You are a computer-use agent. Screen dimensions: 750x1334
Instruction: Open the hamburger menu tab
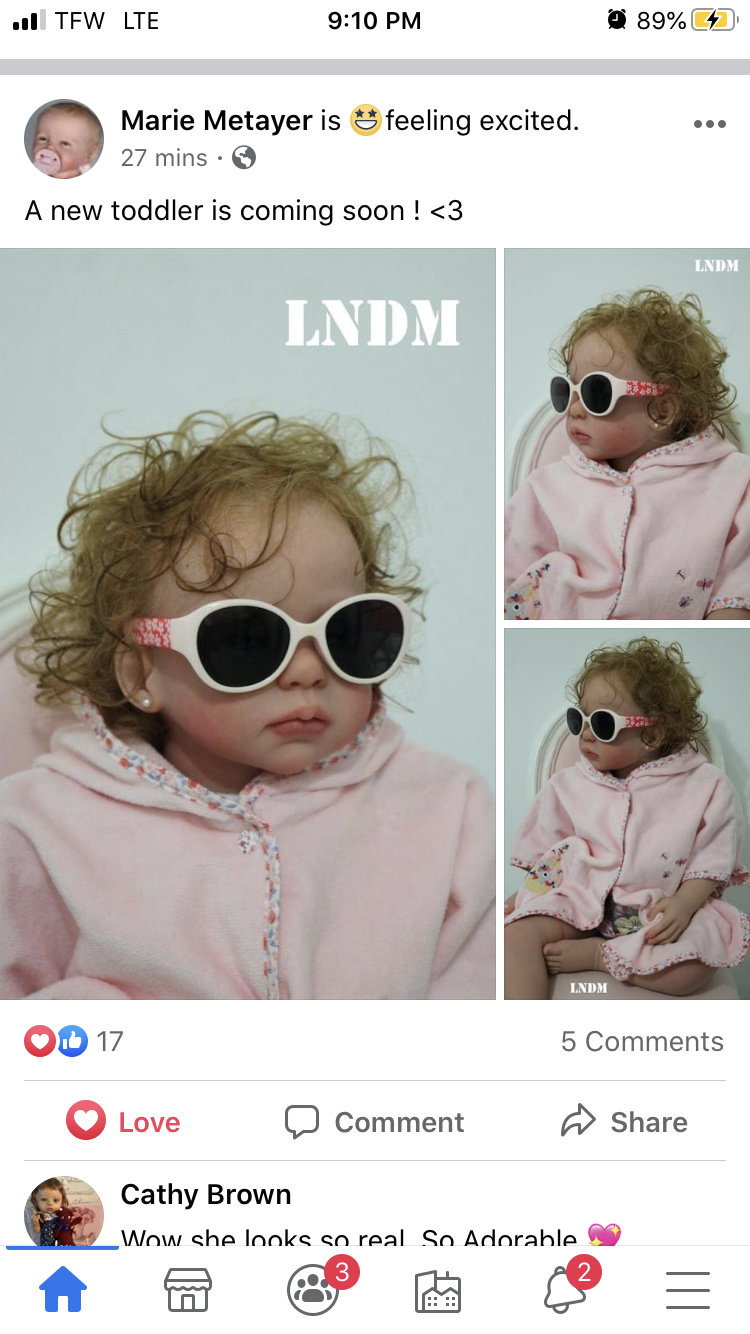coord(688,1290)
